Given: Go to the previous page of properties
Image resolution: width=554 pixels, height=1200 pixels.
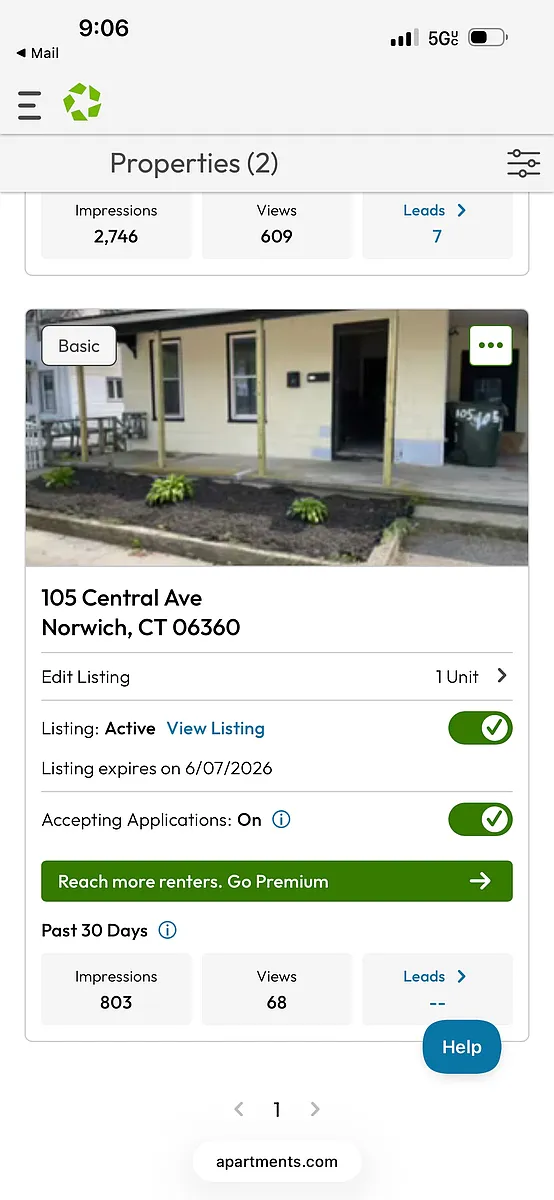Looking at the screenshot, I should coord(239,1109).
